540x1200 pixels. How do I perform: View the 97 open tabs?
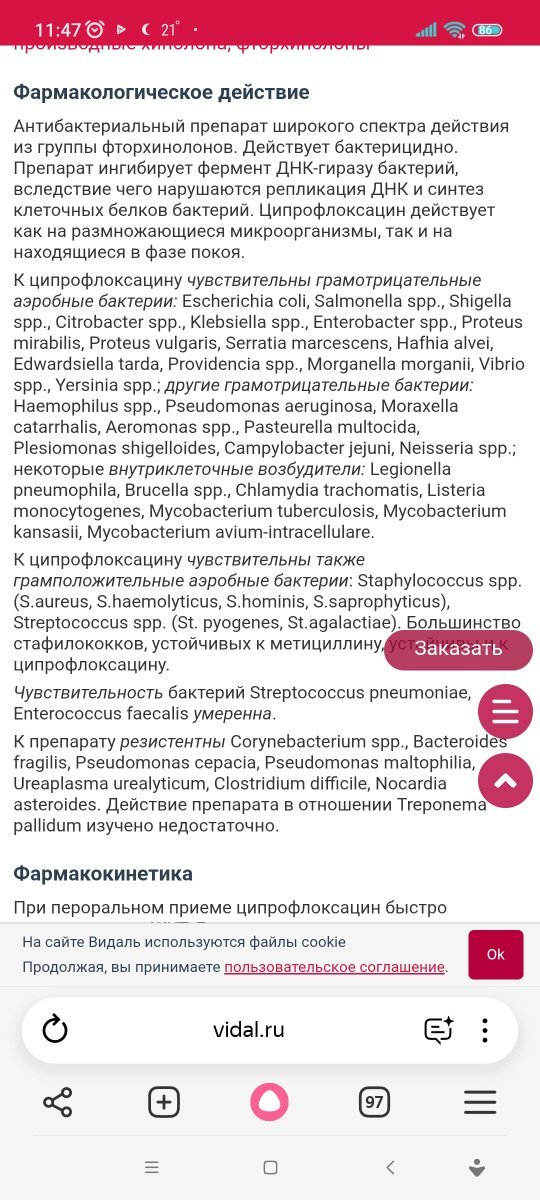pos(374,1103)
